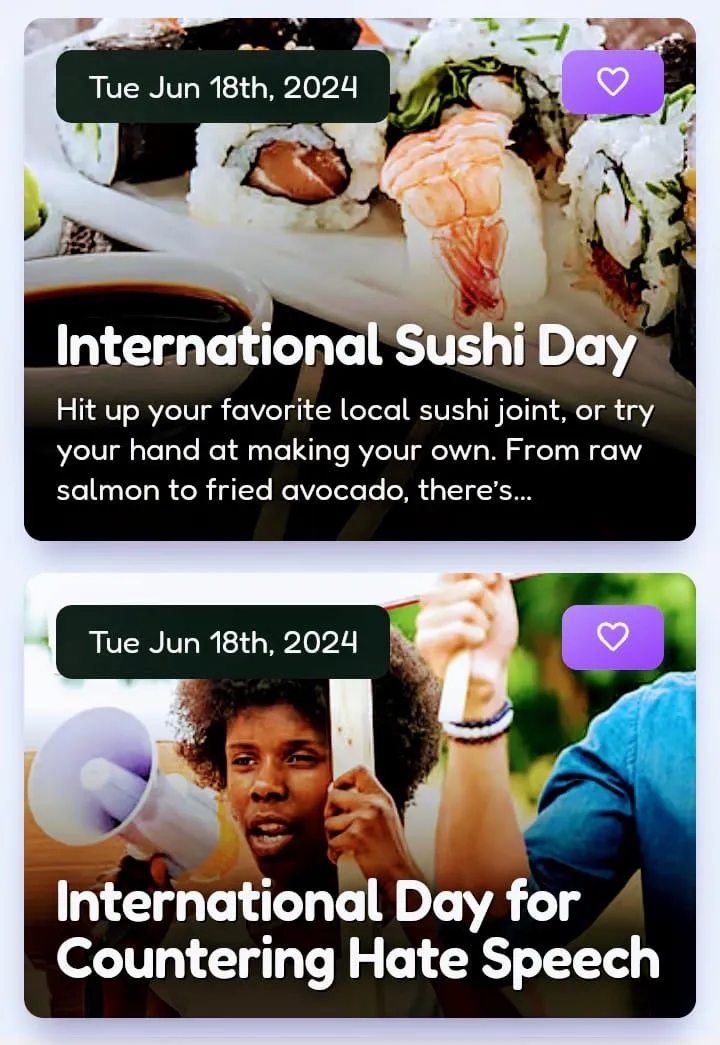Open the International Sushi Day card
The width and height of the screenshot is (720, 1045).
click(346, 348)
